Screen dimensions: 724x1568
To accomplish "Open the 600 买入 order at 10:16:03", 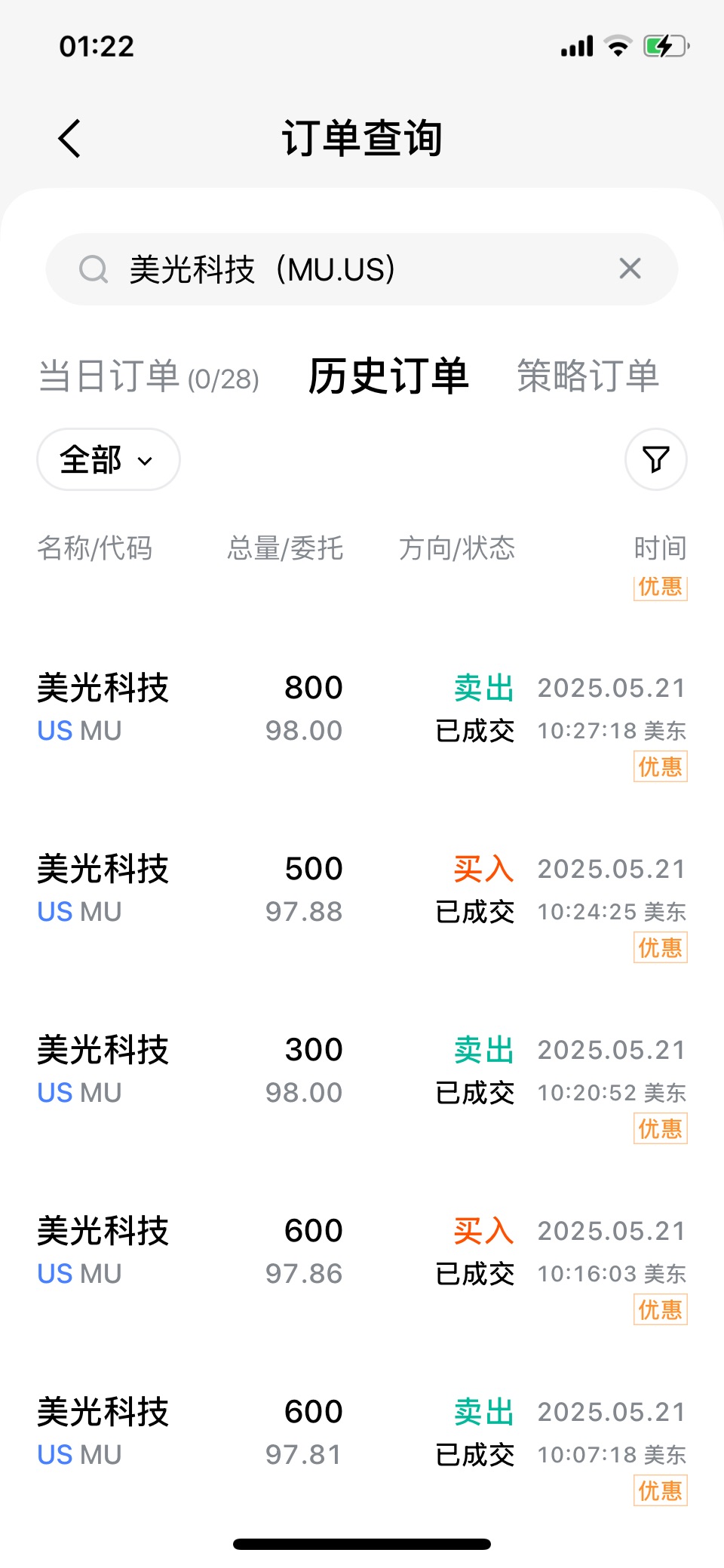I will tap(362, 1252).
